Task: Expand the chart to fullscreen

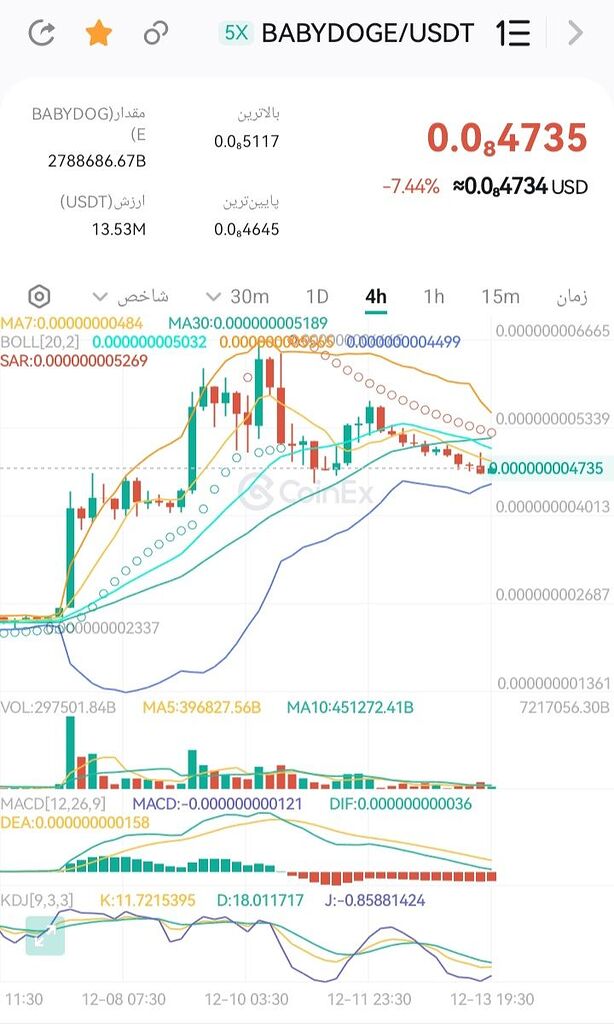Action: point(45,935)
